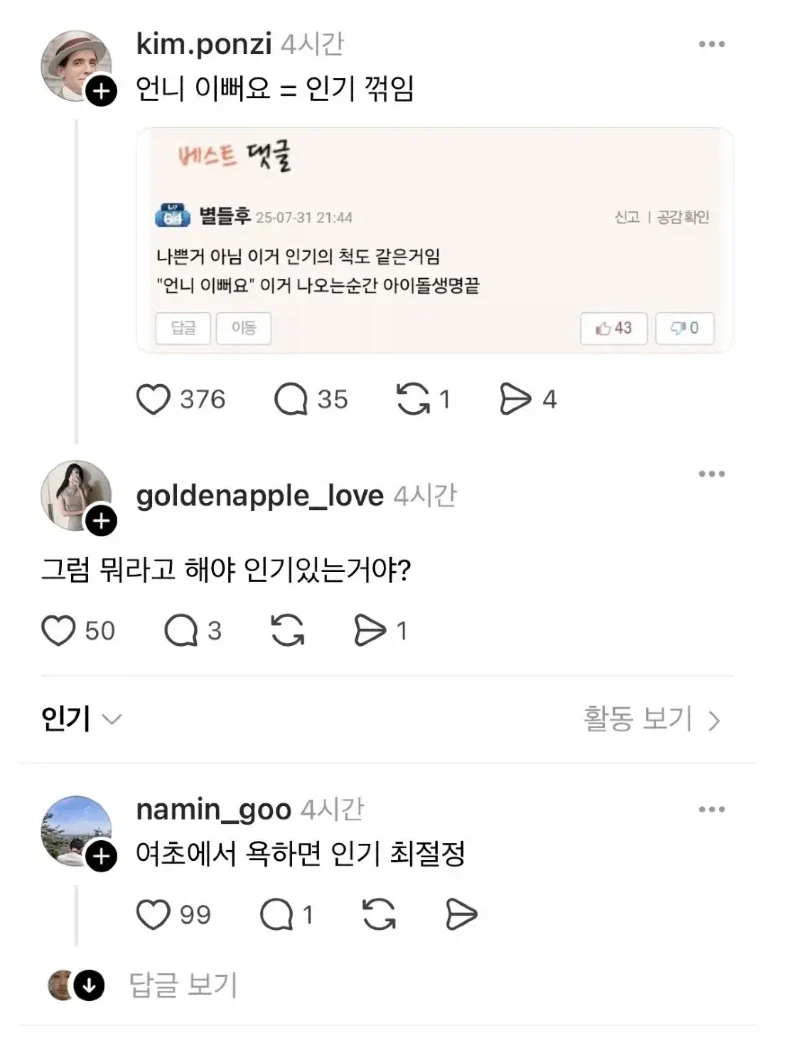Open options menu on kim.ponzi's comment
This screenshot has height=1048, width=800.
[x=712, y=44]
